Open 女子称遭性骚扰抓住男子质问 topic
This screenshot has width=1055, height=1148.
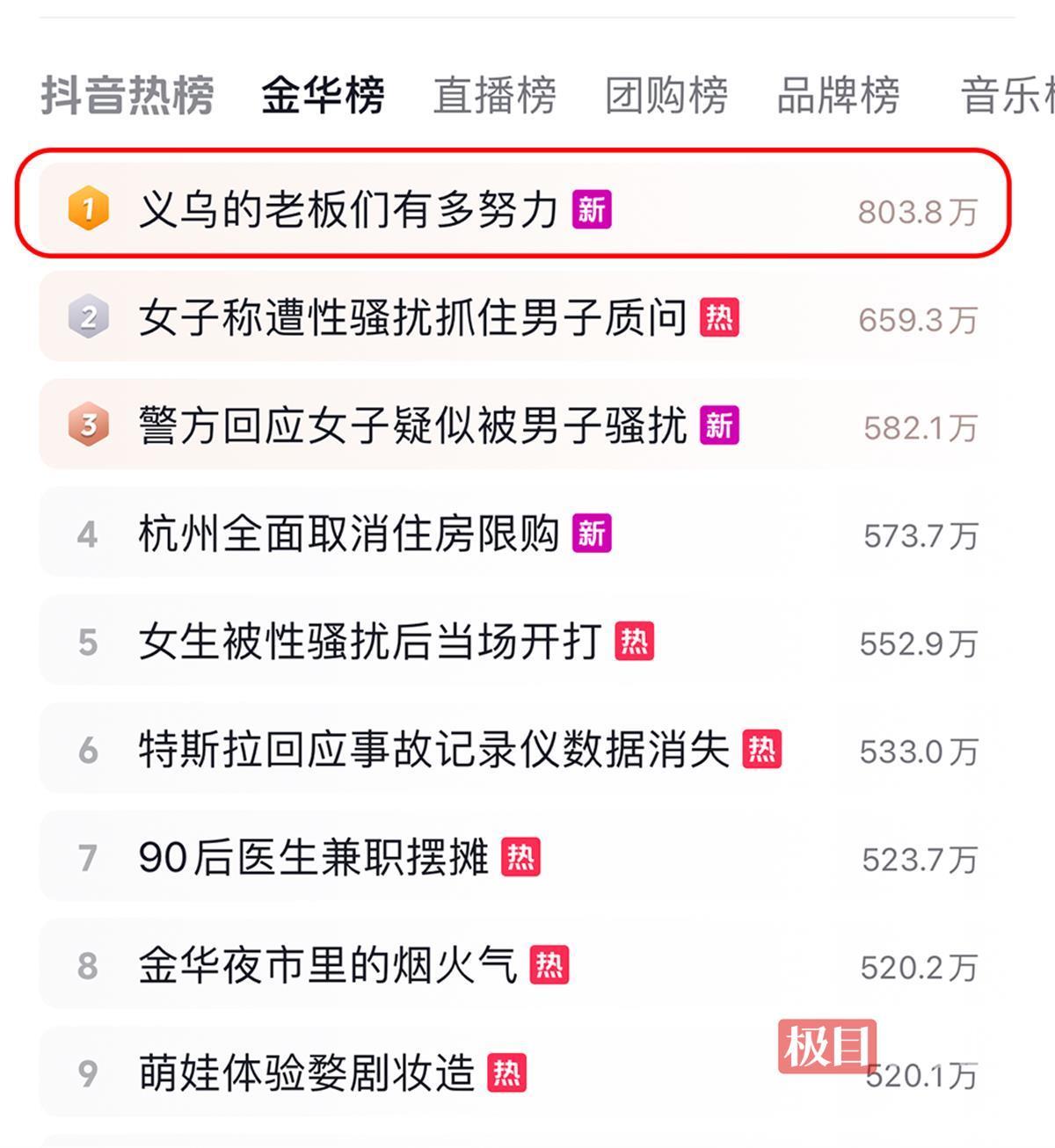pos(412,318)
